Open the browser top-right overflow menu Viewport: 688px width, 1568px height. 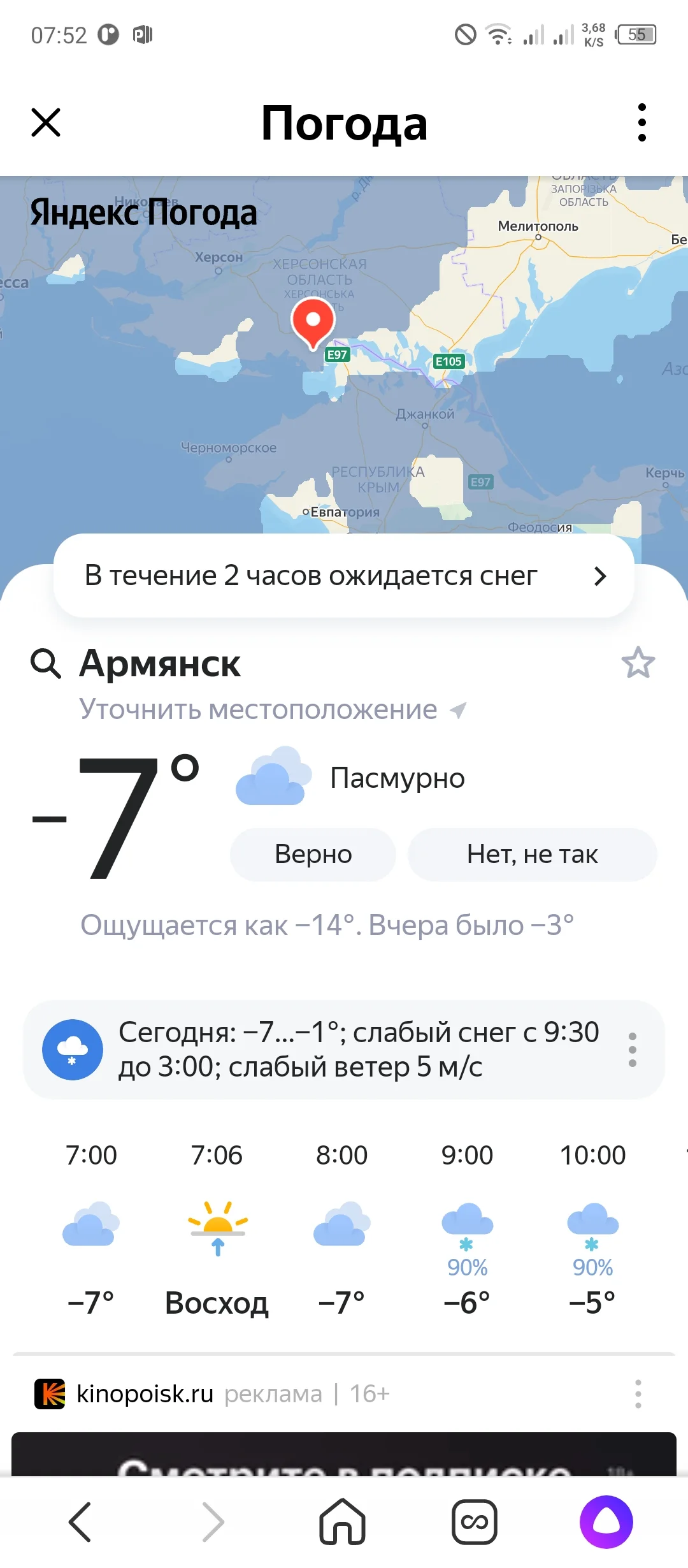click(x=641, y=122)
